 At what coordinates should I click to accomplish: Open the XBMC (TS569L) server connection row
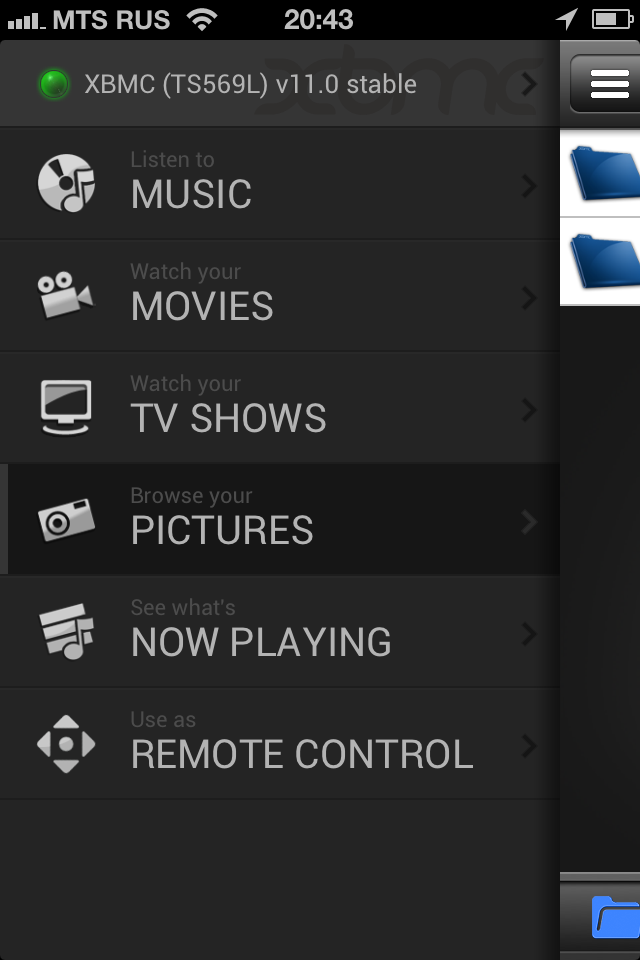point(280,84)
